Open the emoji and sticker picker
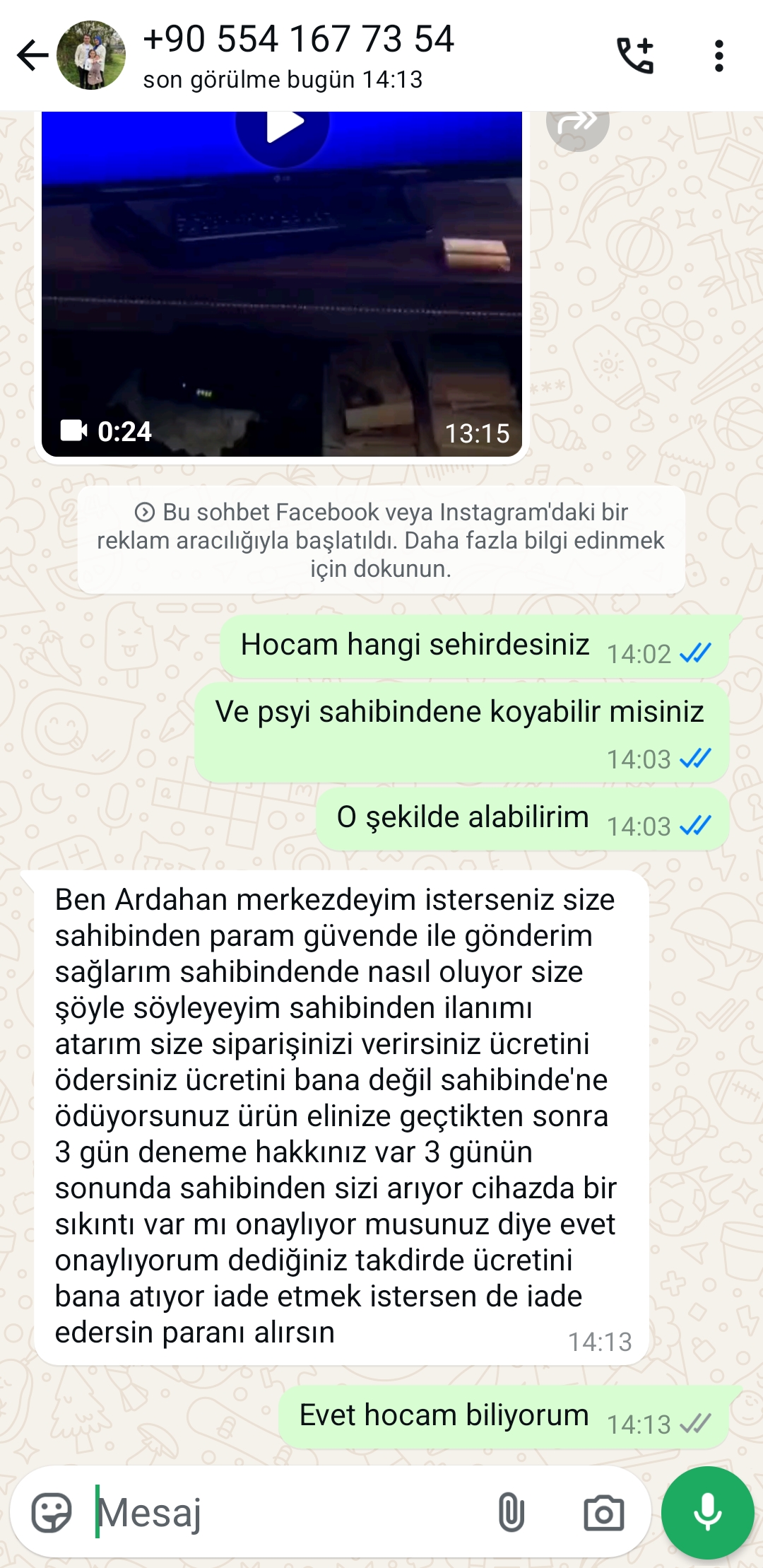The height and width of the screenshot is (1568, 763). click(52, 1513)
